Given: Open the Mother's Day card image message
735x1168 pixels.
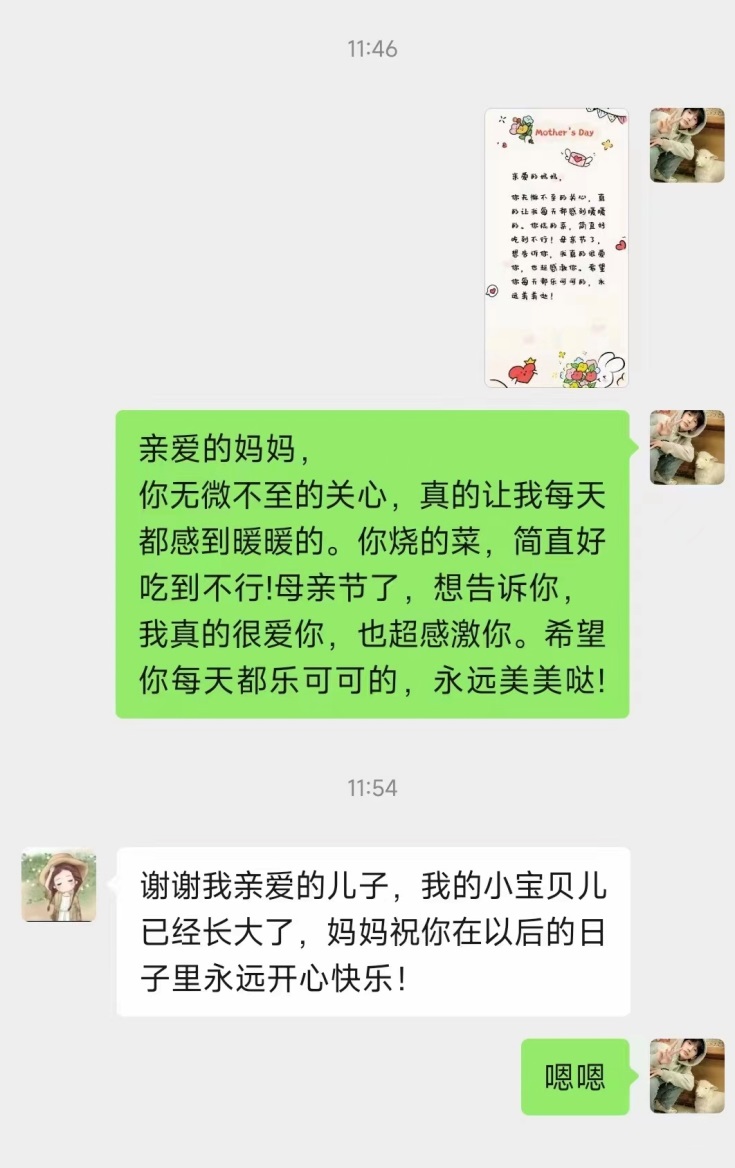Looking at the screenshot, I should click(x=556, y=247).
